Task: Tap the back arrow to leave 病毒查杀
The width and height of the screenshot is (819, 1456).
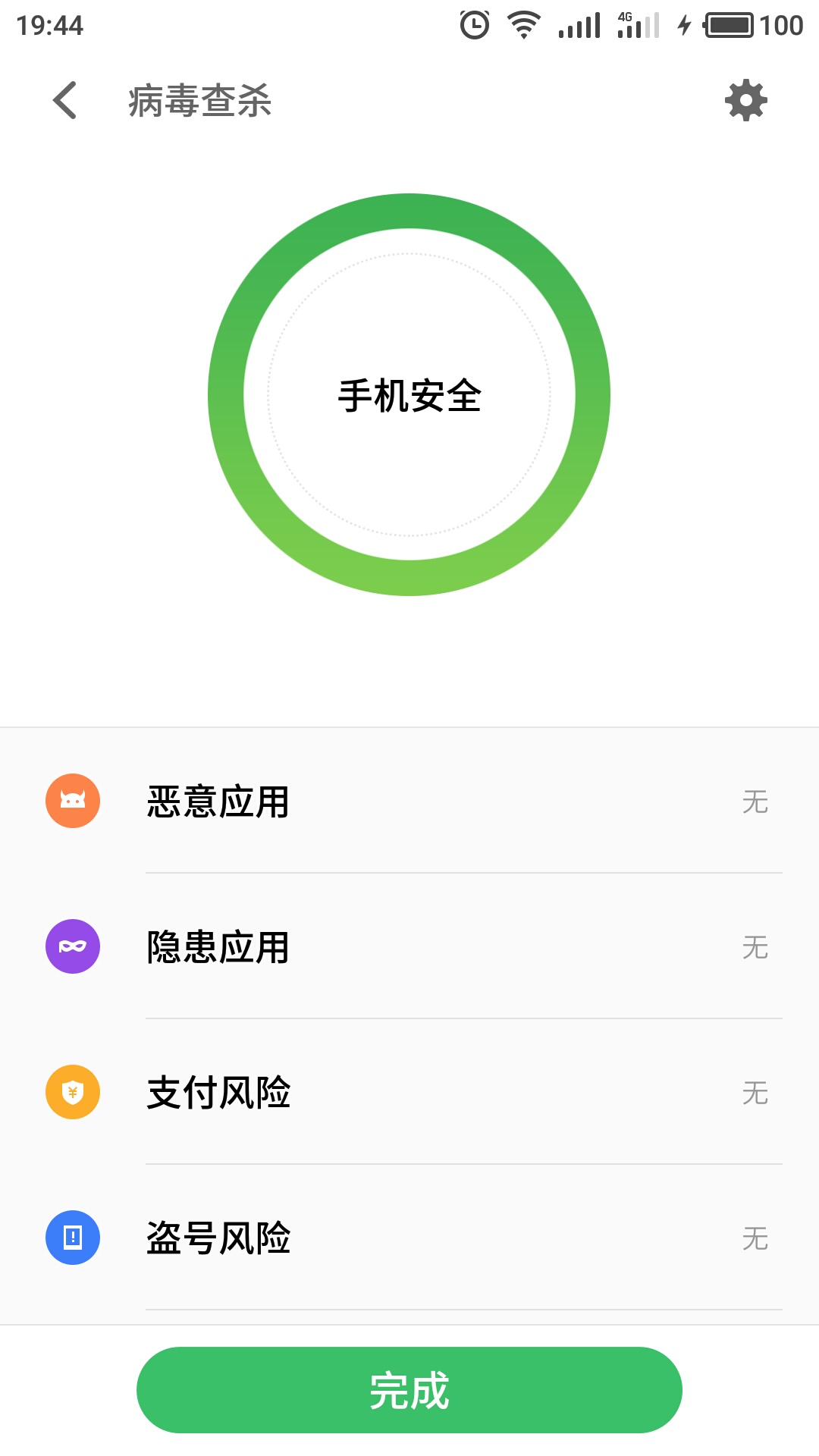Action: click(64, 101)
